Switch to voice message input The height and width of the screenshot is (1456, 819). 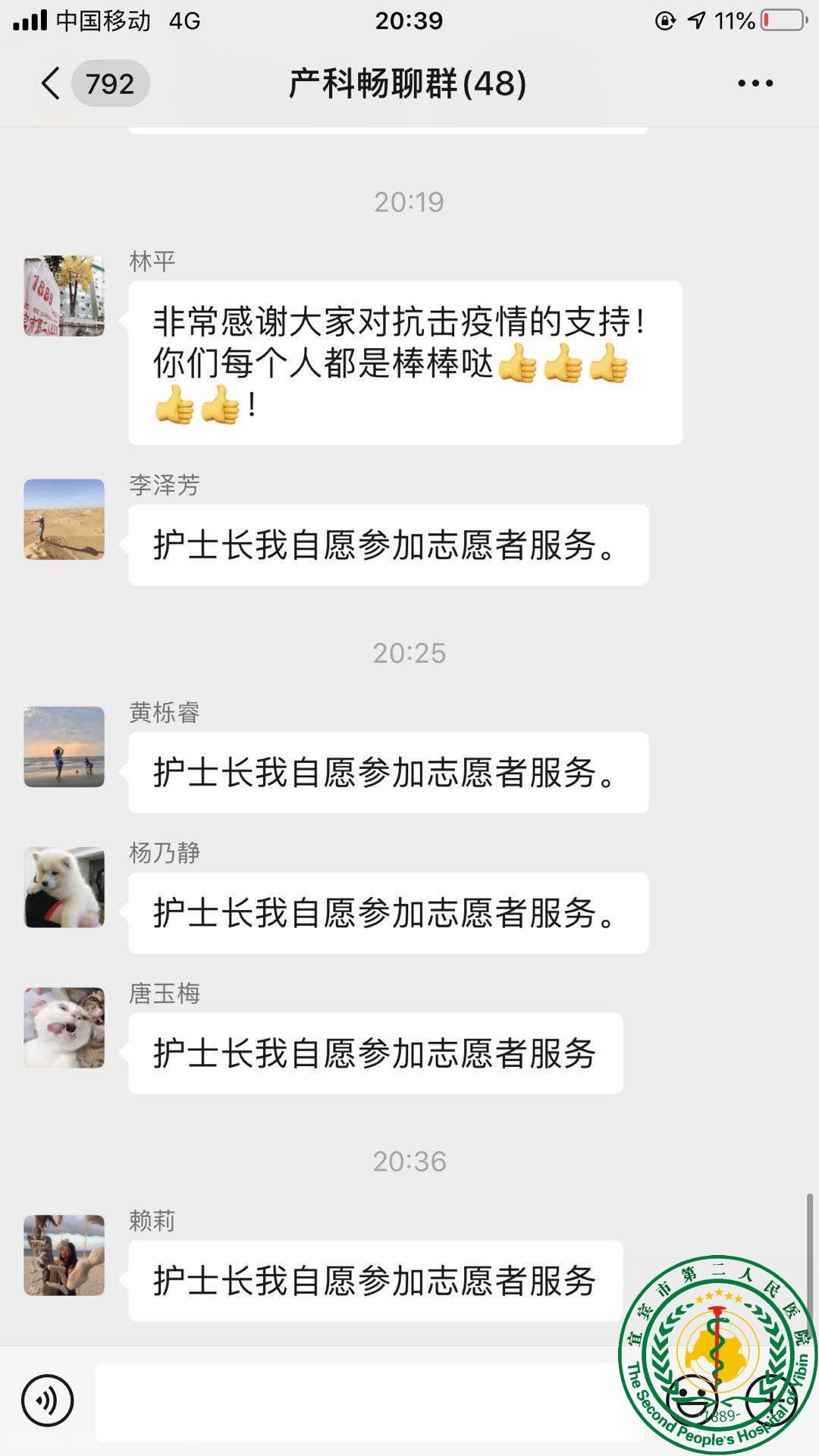click(48, 1401)
